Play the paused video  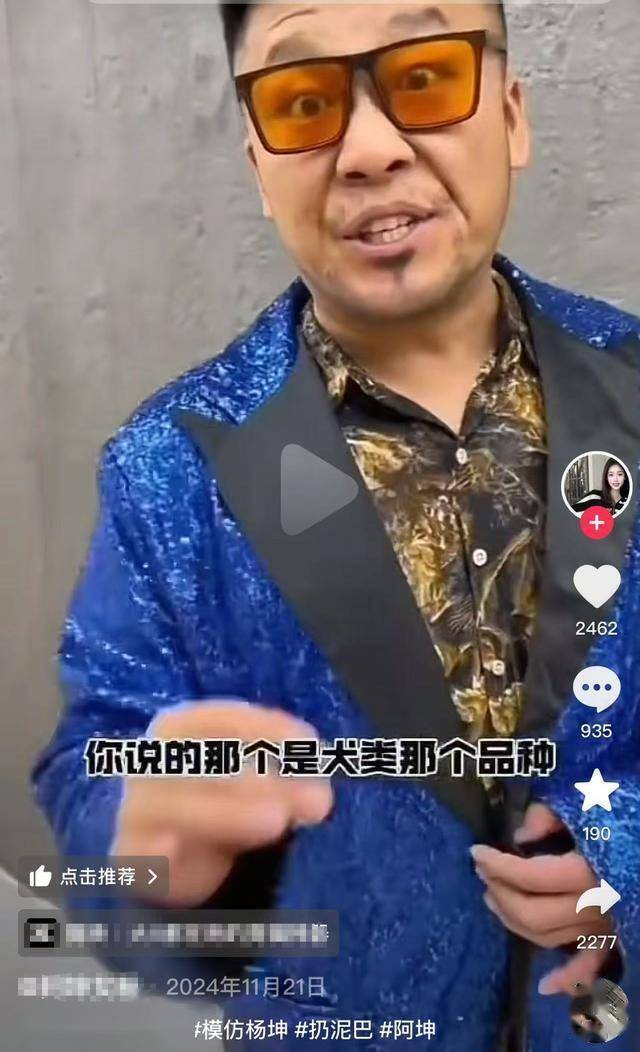click(317, 489)
